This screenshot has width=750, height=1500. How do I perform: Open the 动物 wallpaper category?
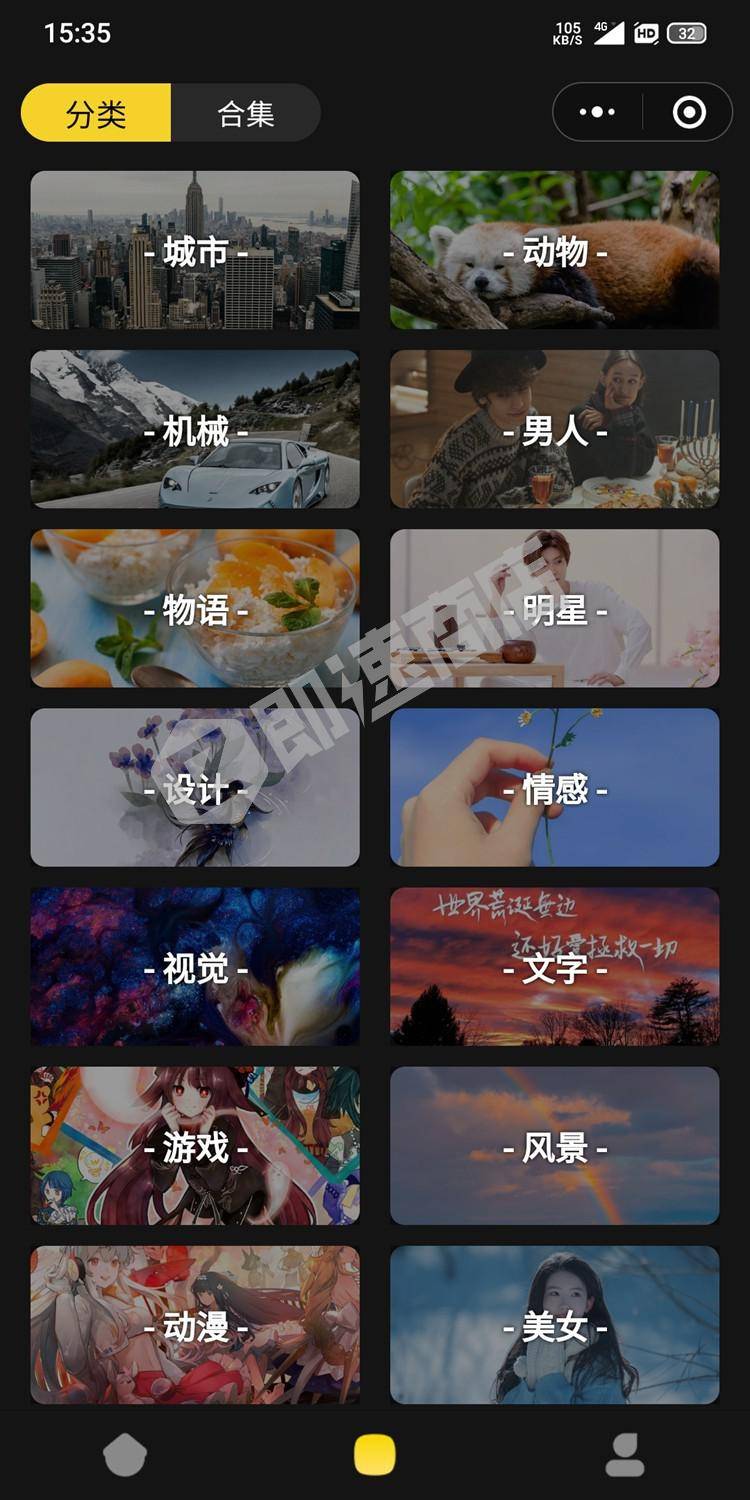(554, 250)
